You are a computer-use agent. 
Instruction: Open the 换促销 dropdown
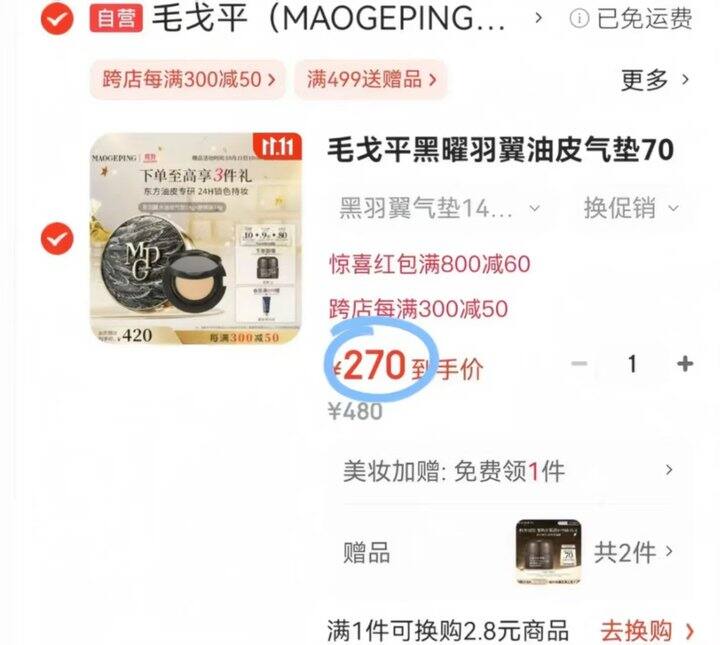pos(631,208)
